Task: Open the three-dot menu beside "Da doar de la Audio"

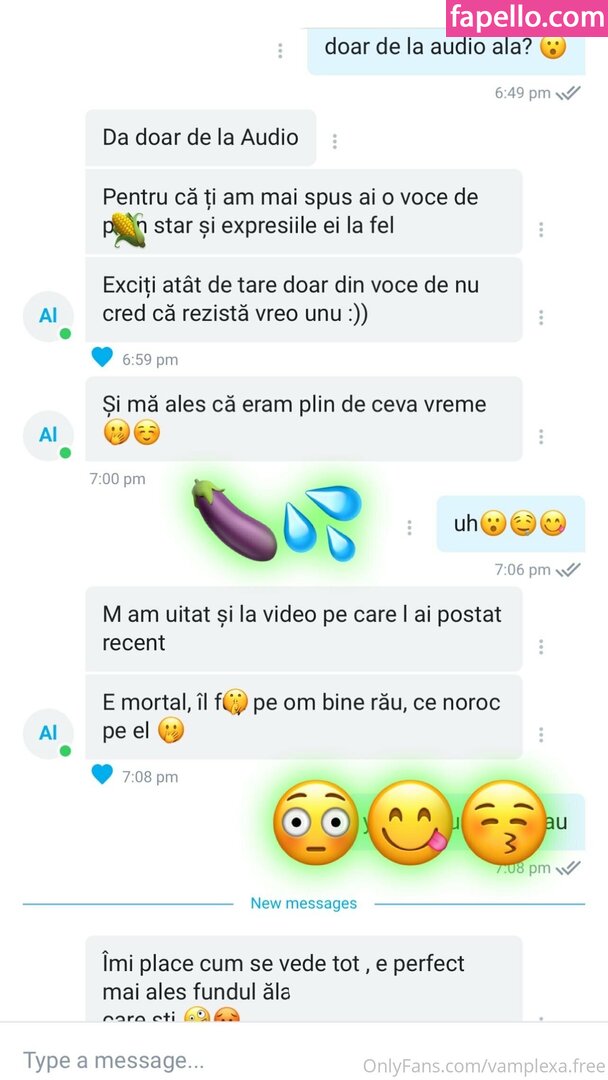Action: pyautogui.click(x=334, y=141)
